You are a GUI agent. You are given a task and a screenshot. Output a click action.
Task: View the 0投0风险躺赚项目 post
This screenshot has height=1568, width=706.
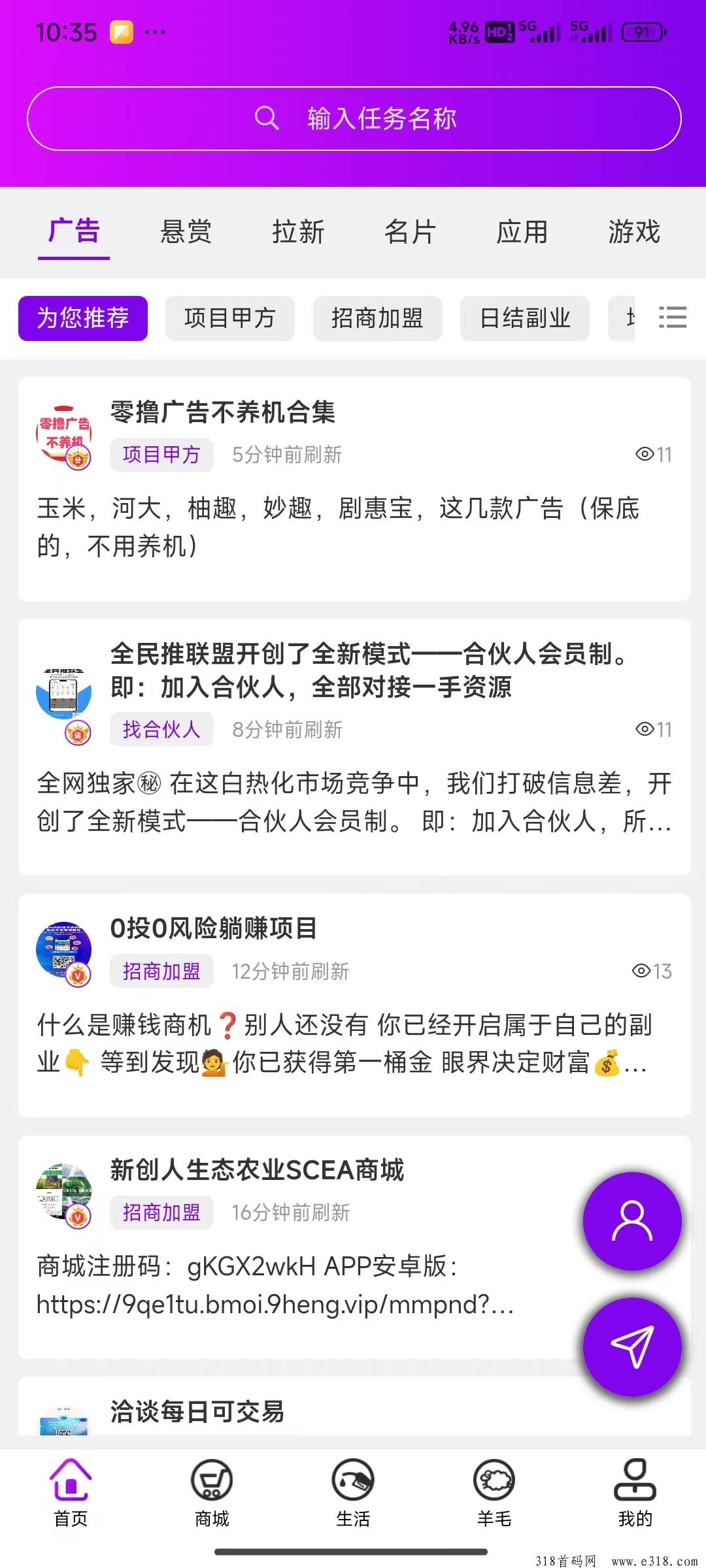[x=214, y=928]
